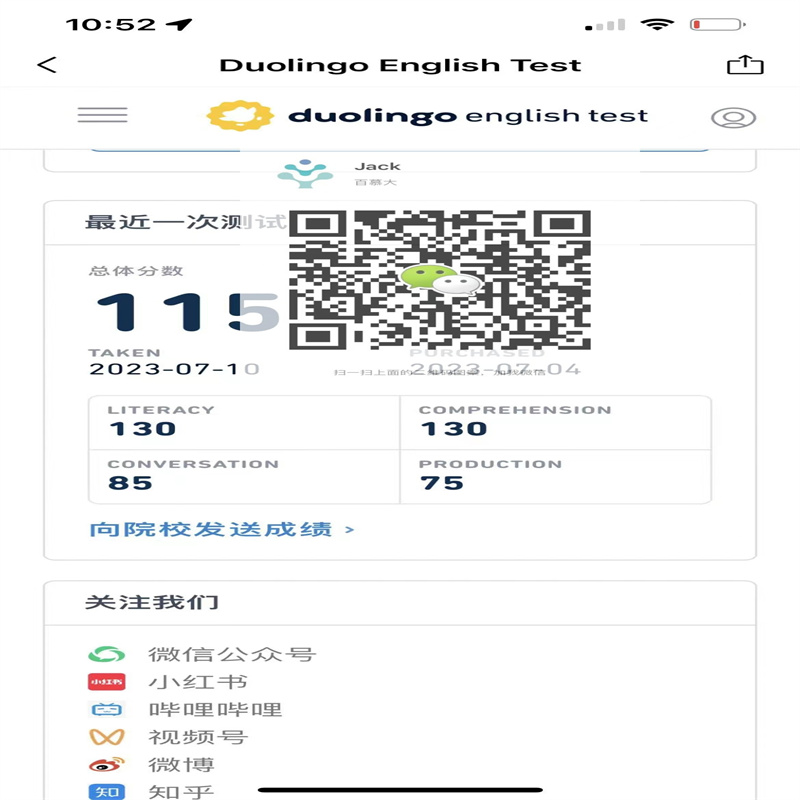Open the account profile icon

733,117
